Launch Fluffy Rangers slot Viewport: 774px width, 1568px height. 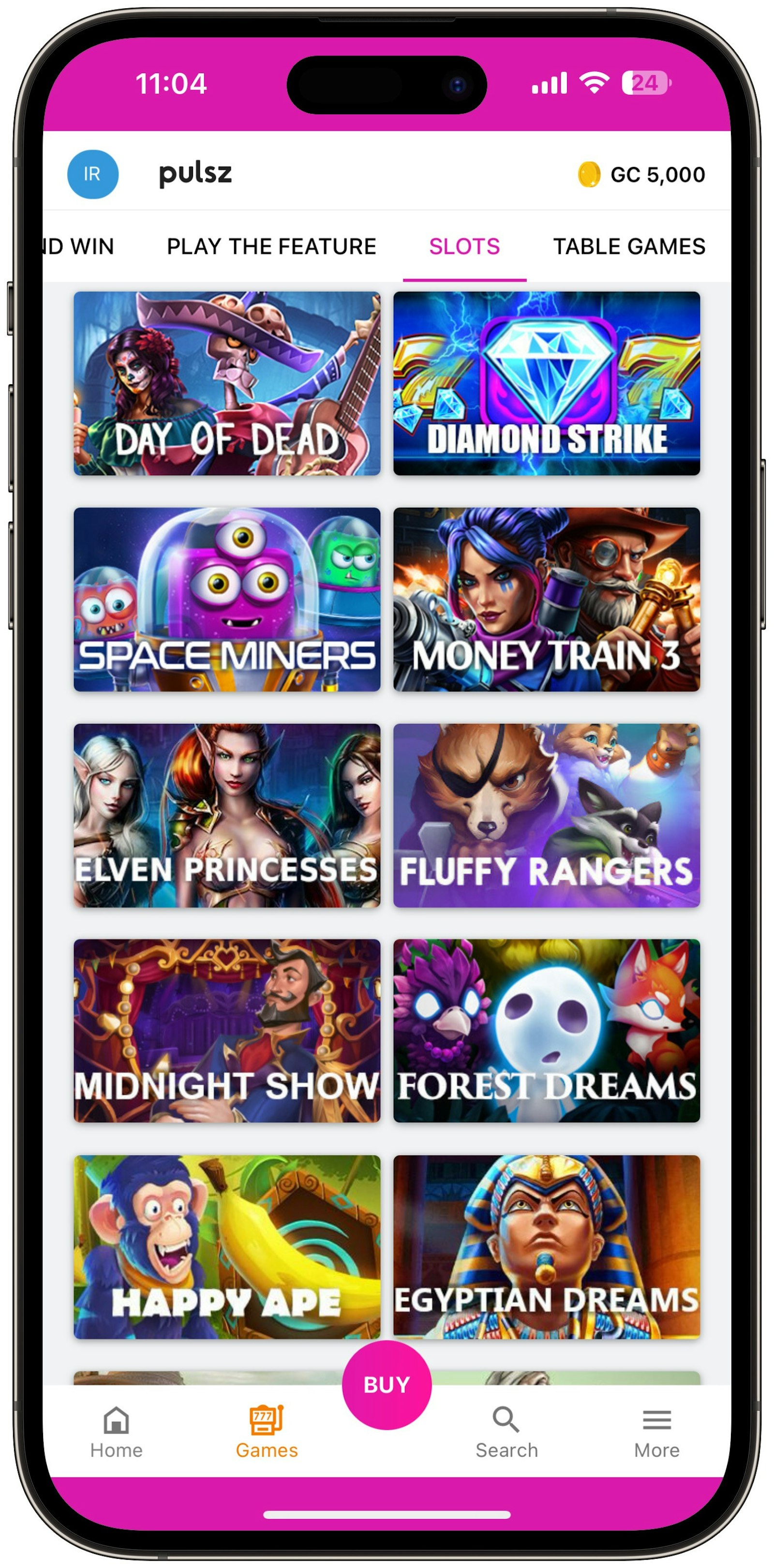coord(546,815)
